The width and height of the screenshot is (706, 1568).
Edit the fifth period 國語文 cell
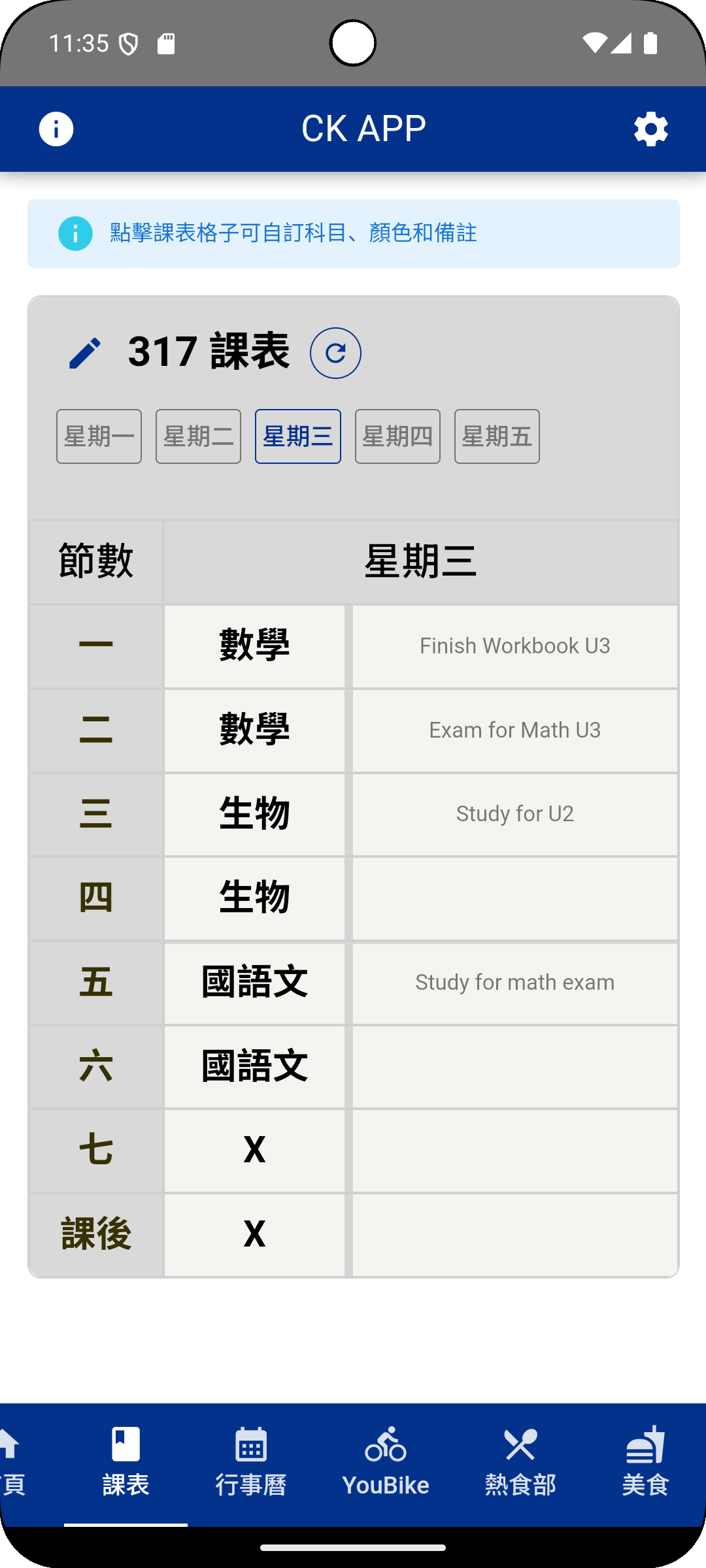point(254,983)
